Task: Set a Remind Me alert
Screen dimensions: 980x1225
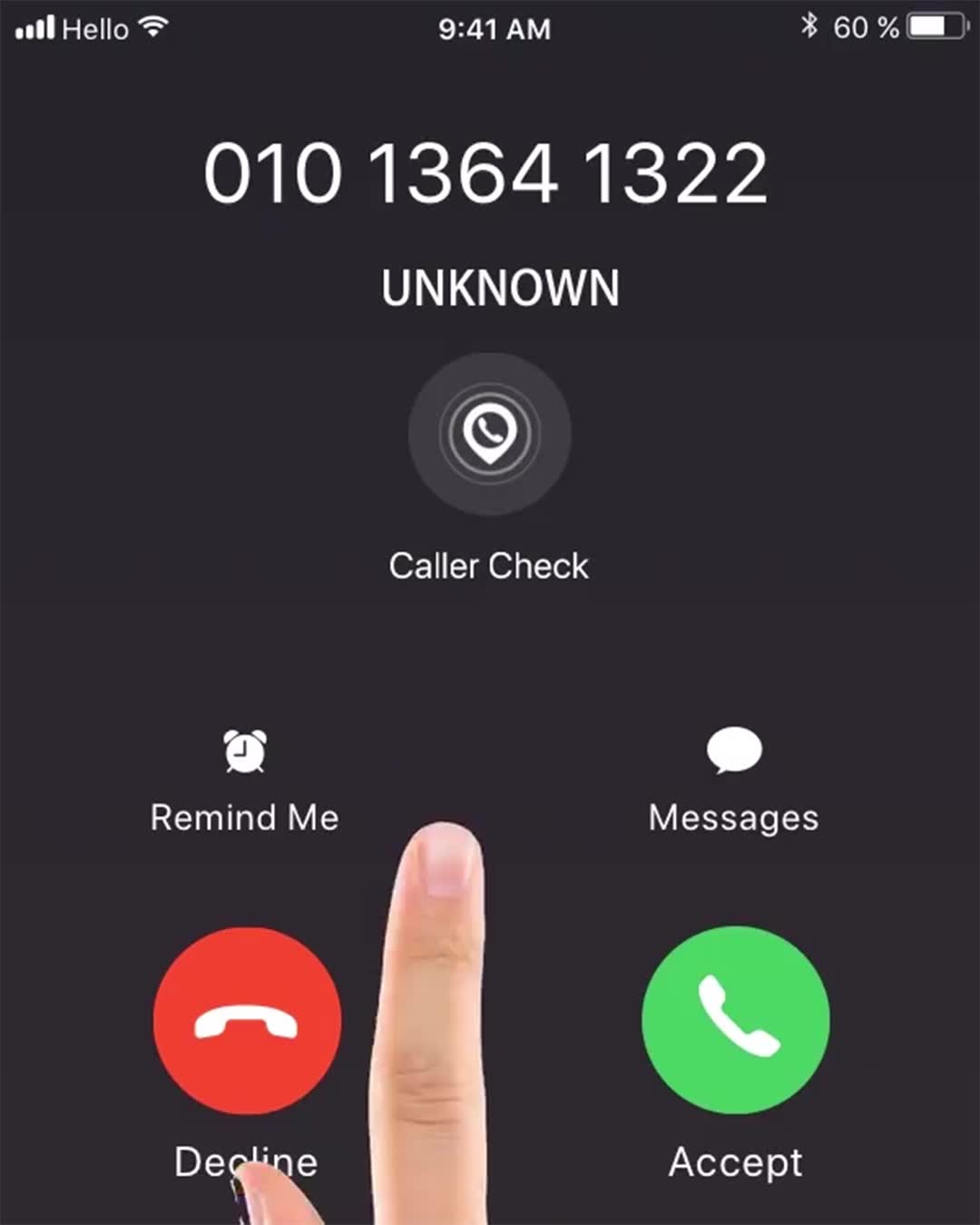Action: [245, 753]
